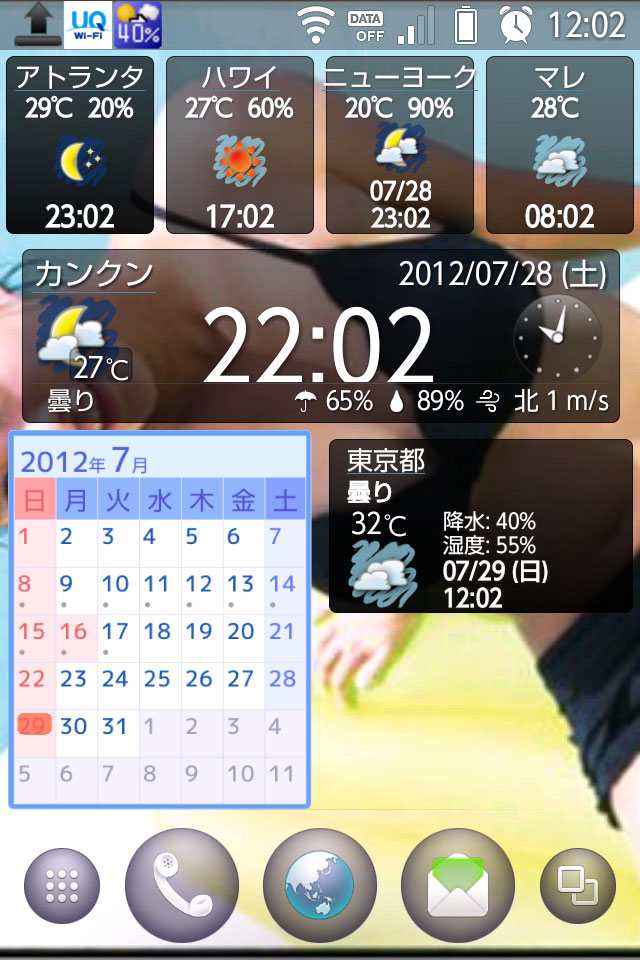Open the app drawer grid icon

[x=62, y=886]
